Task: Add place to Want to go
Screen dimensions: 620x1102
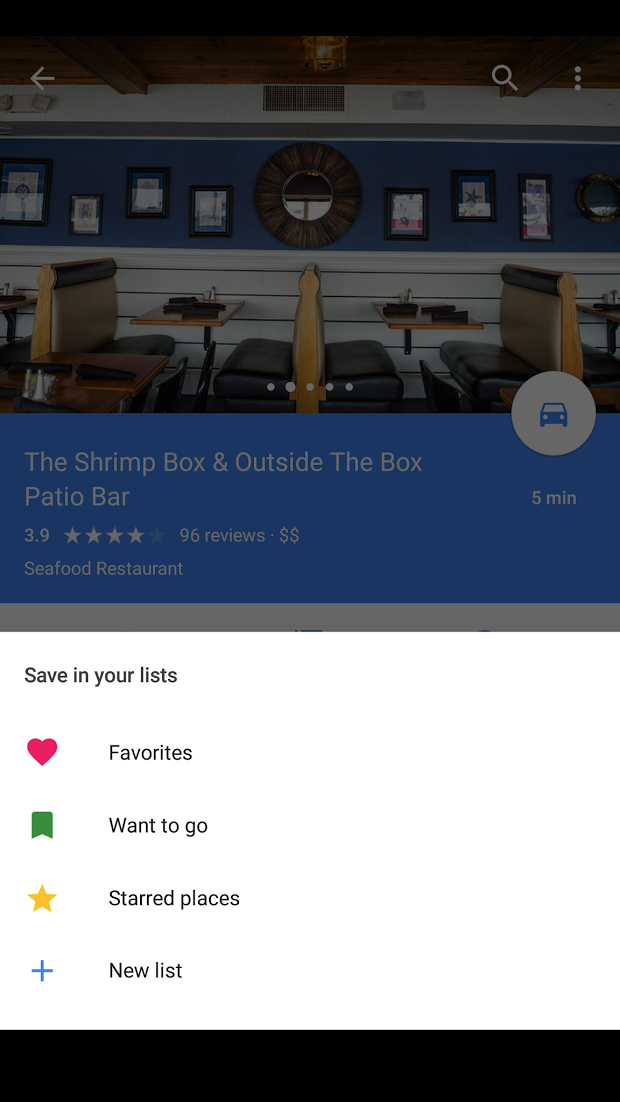Action: (x=158, y=825)
